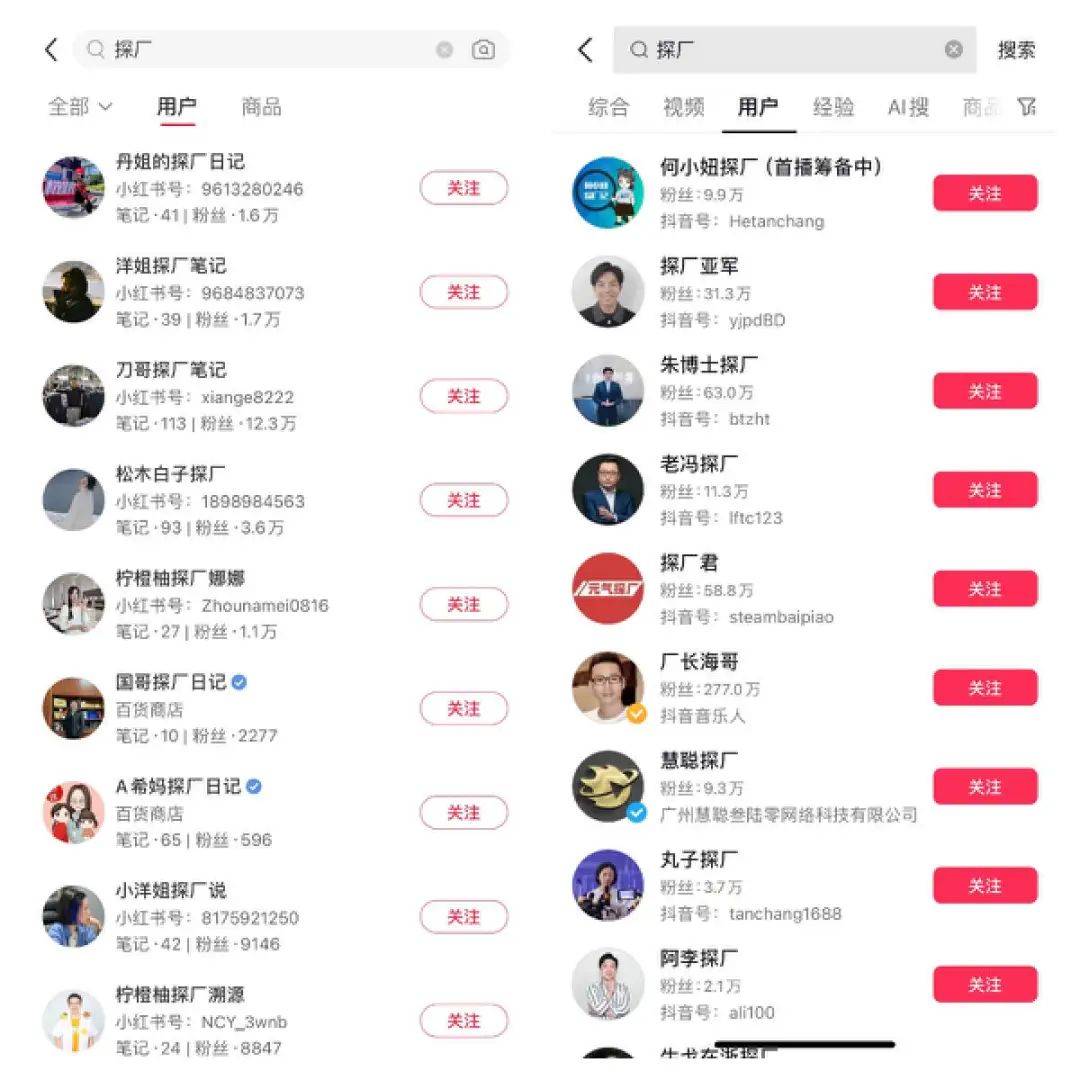This screenshot has width=1080, height=1080.
Task: Select the 经验 tab
Action: coord(833,107)
